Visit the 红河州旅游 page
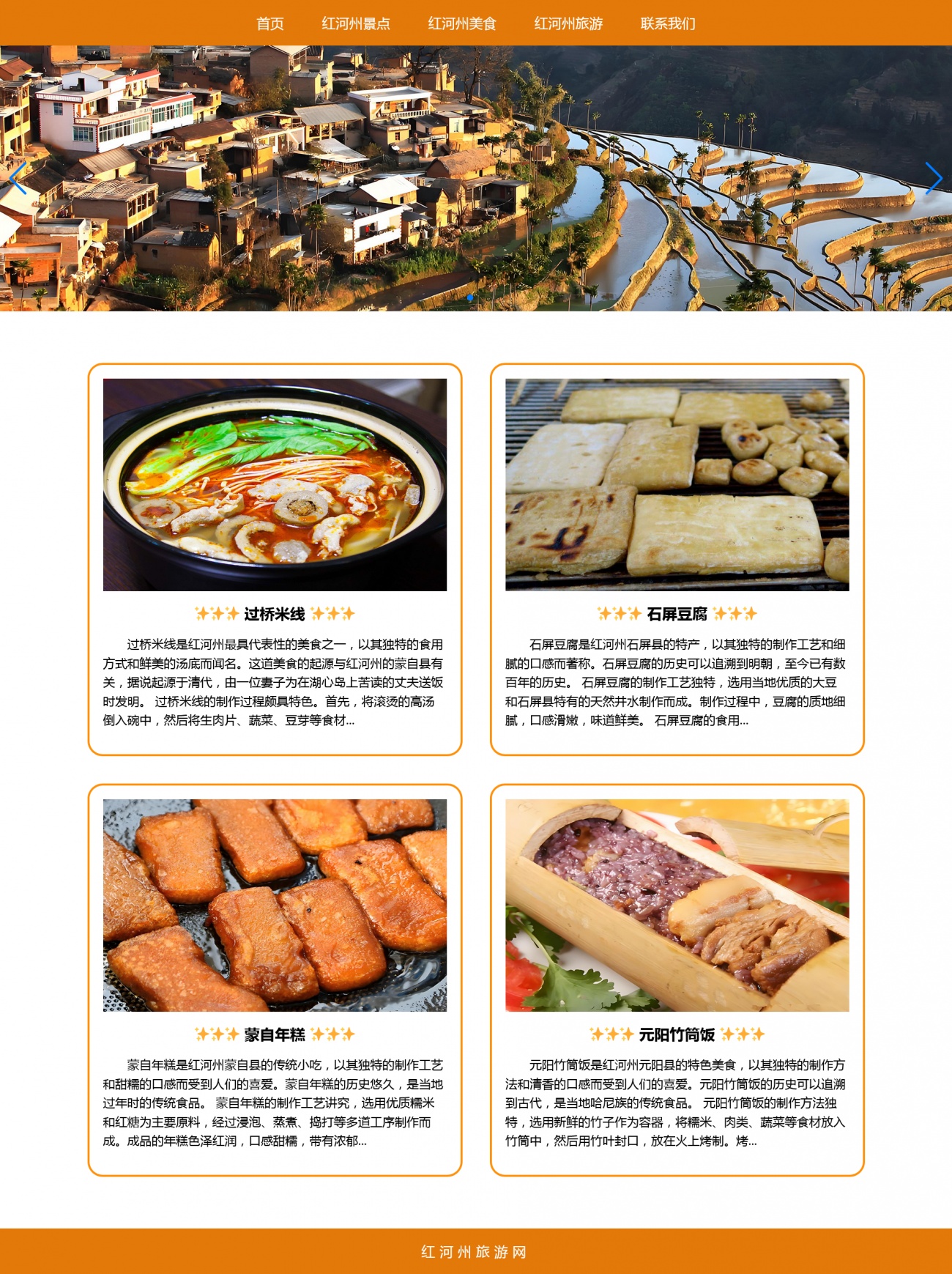This screenshot has width=952, height=1274. point(568,23)
